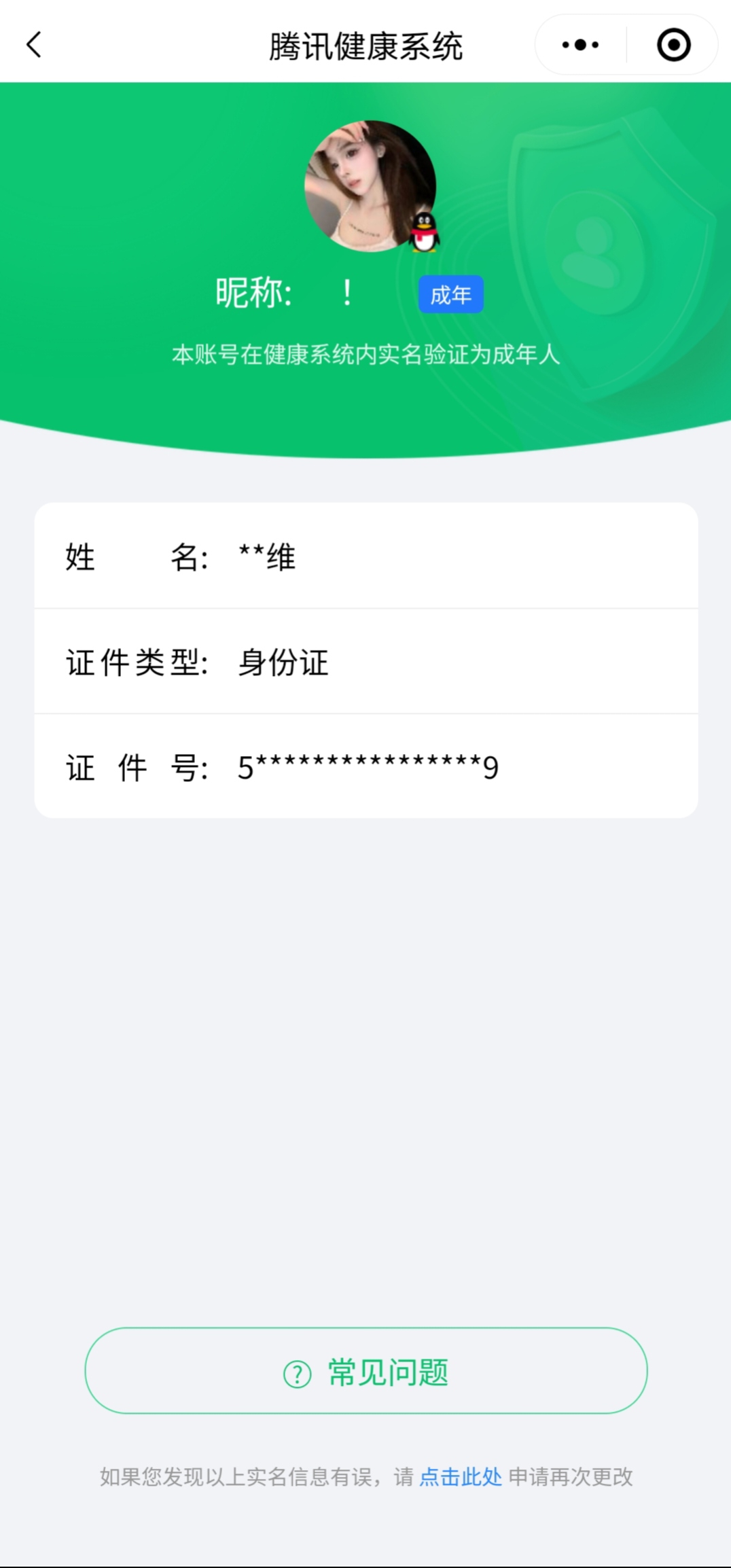The height and width of the screenshot is (1568, 731).
Task: Tap the 点击此处 link to change info
Action: coord(461,1477)
